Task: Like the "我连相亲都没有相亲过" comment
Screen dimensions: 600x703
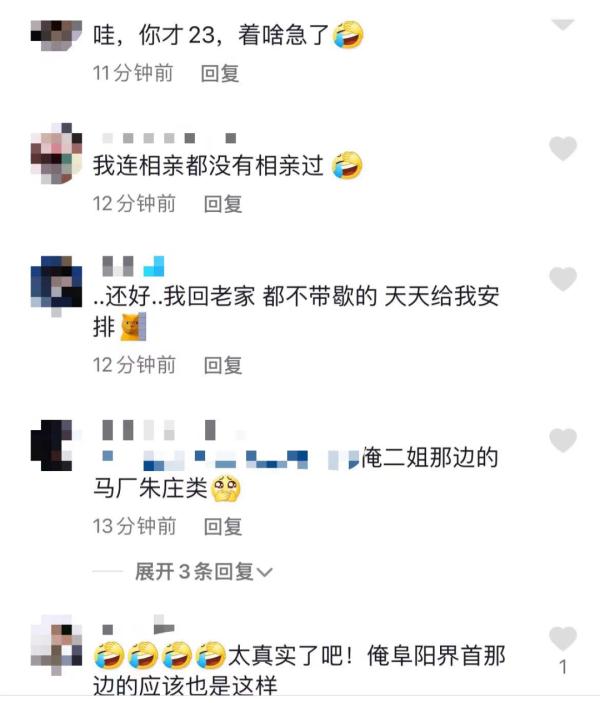Action: tap(563, 150)
